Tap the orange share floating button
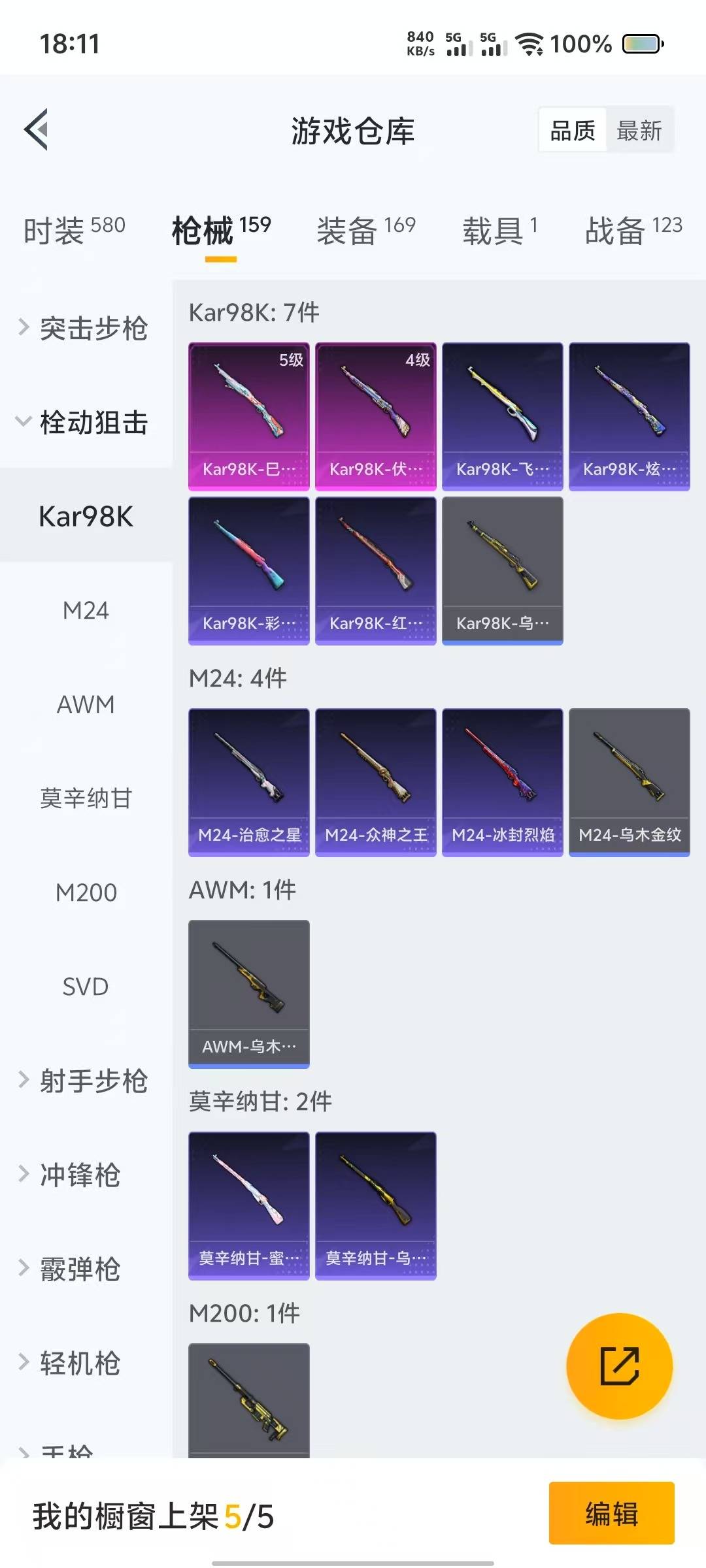The image size is (706, 1568). [x=619, y=1365]
